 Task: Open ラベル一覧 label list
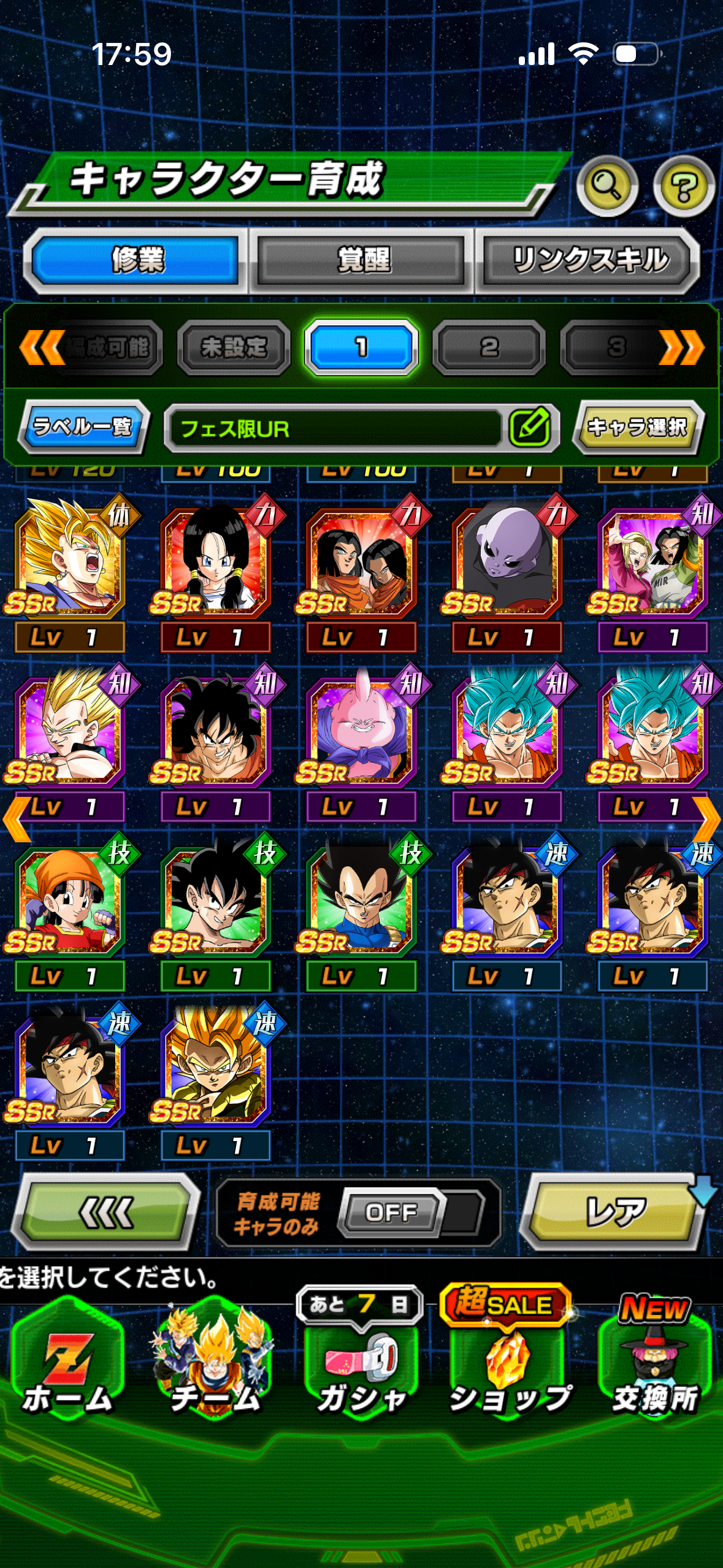click(x=83, y=427)
